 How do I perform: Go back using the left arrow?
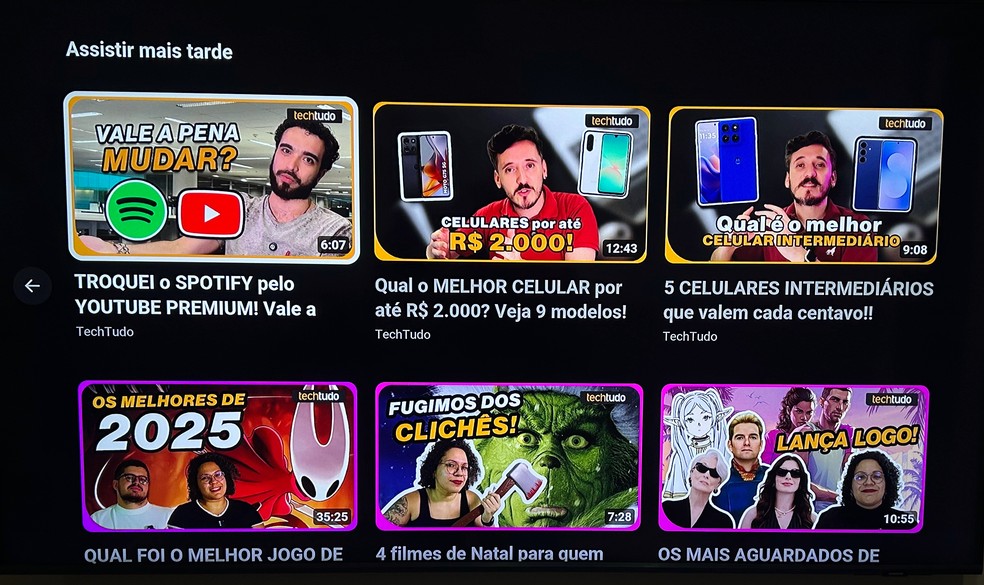coord(32,286)
